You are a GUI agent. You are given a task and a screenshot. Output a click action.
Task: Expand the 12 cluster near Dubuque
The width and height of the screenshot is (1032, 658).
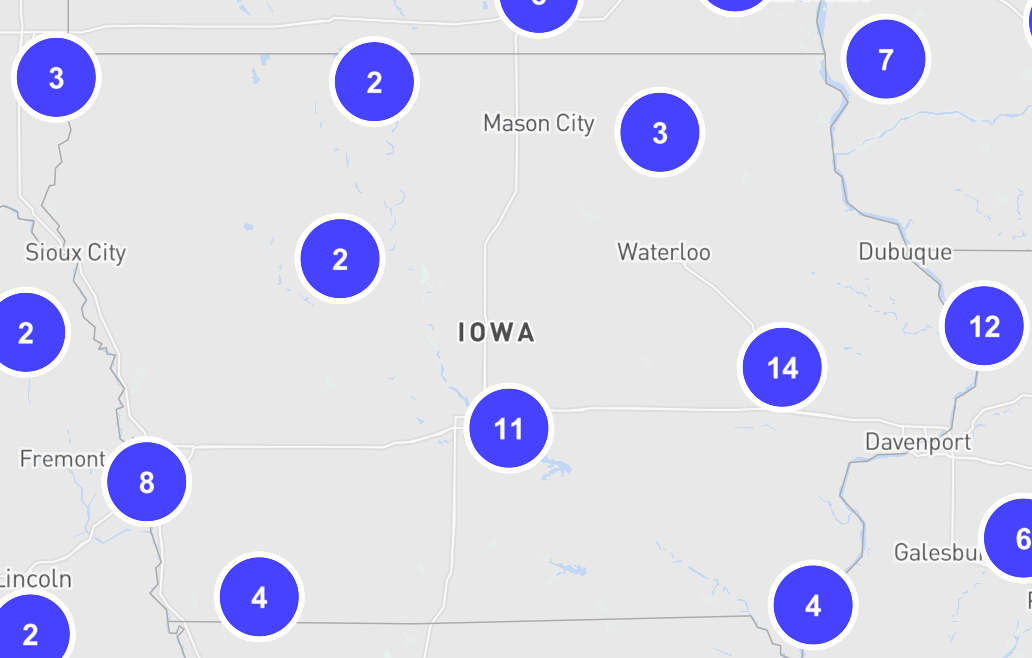pyautogui.click(x=985, y=327)
